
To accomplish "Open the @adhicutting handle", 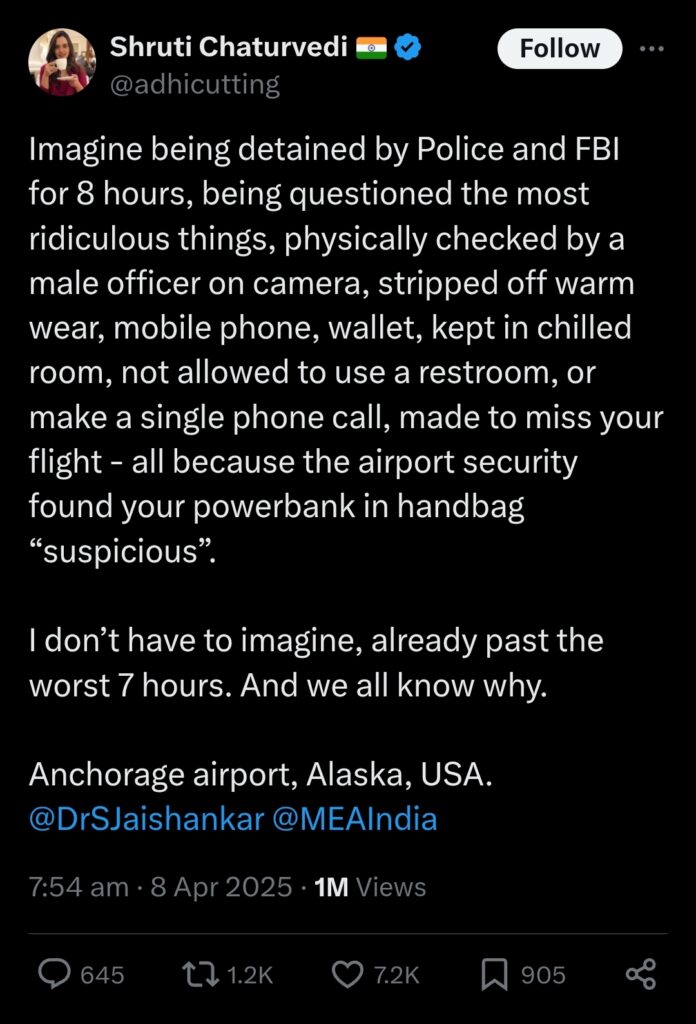I will click(194, 85).
